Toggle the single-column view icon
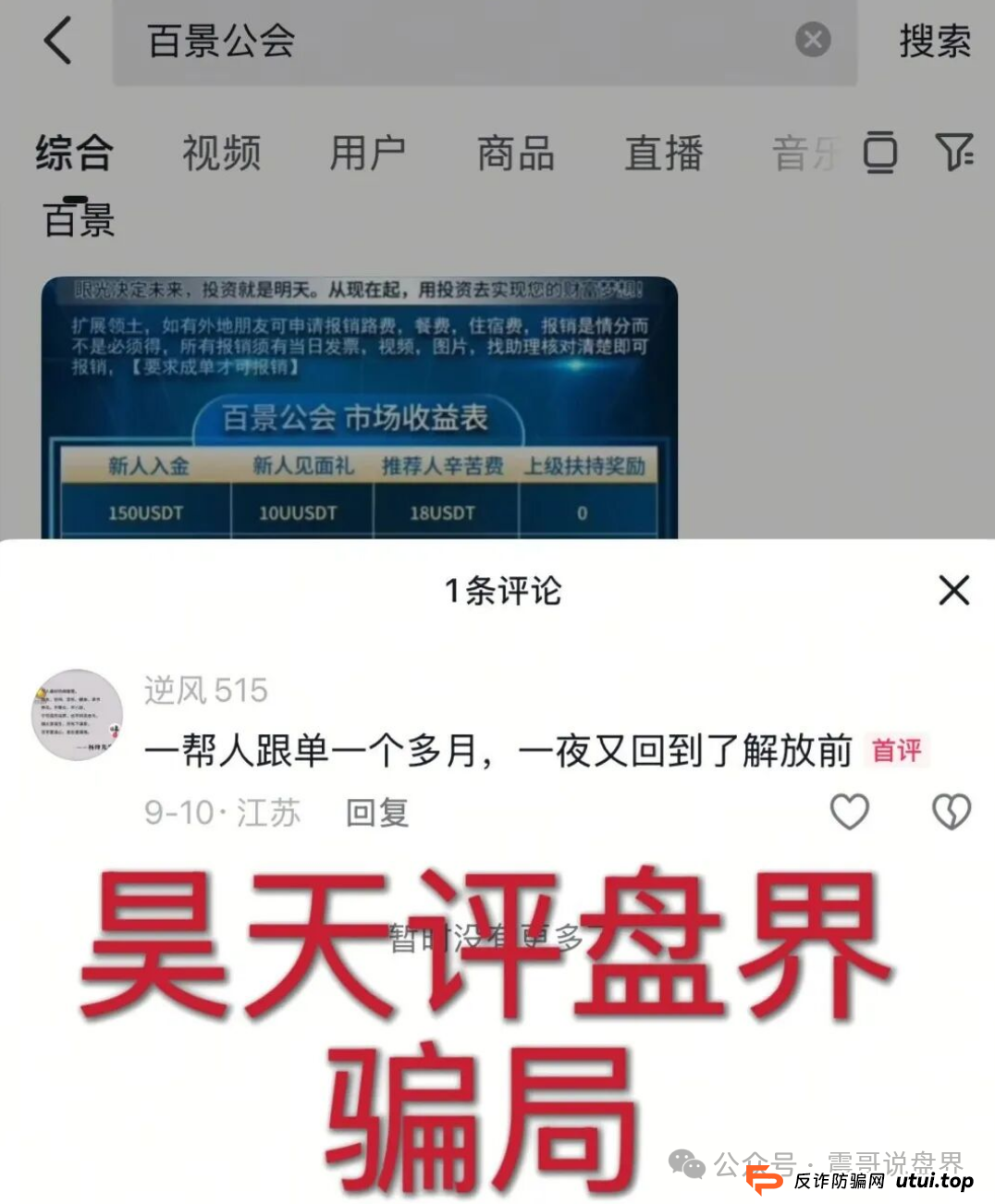Viewport: 995px width, 1204px height. click(879, 152)
